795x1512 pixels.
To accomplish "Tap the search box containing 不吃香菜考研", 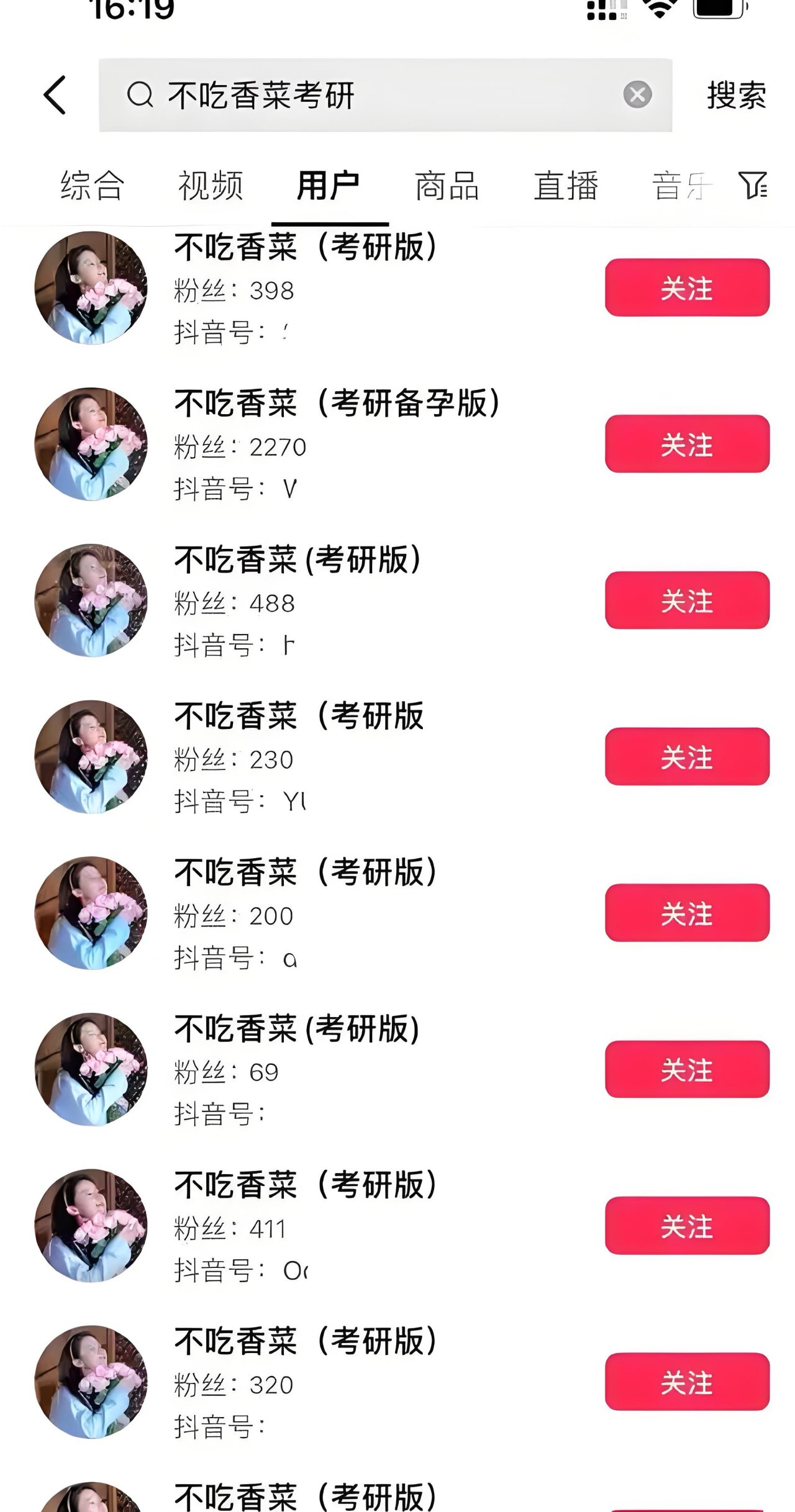I will 373,95.
